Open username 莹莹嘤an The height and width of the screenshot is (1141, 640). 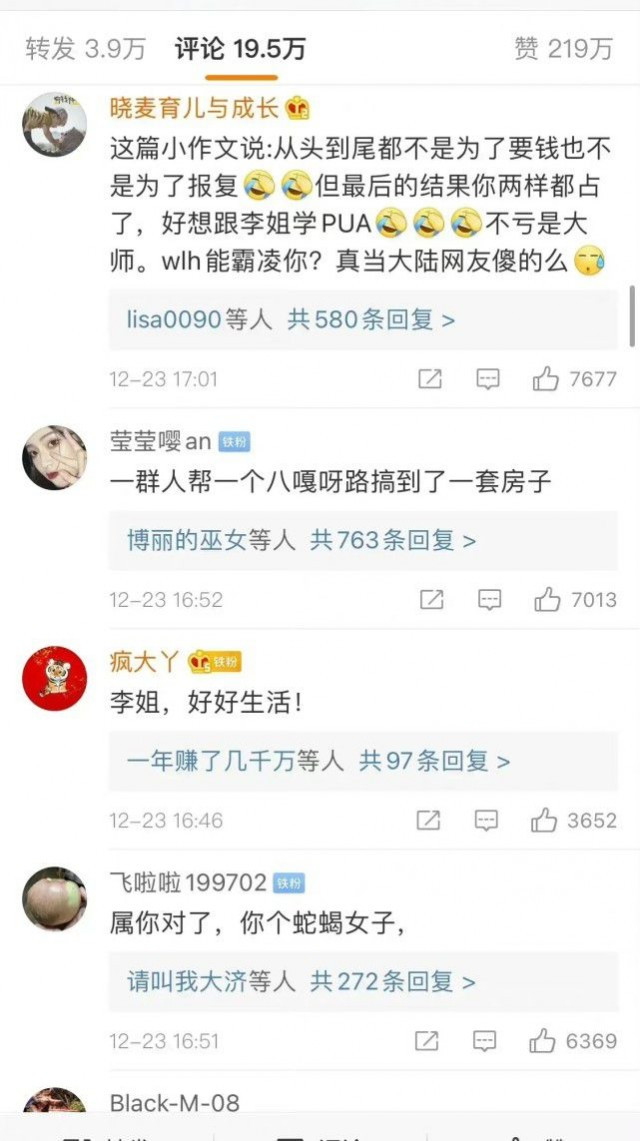pyautogui.click(x=160, y=441)
